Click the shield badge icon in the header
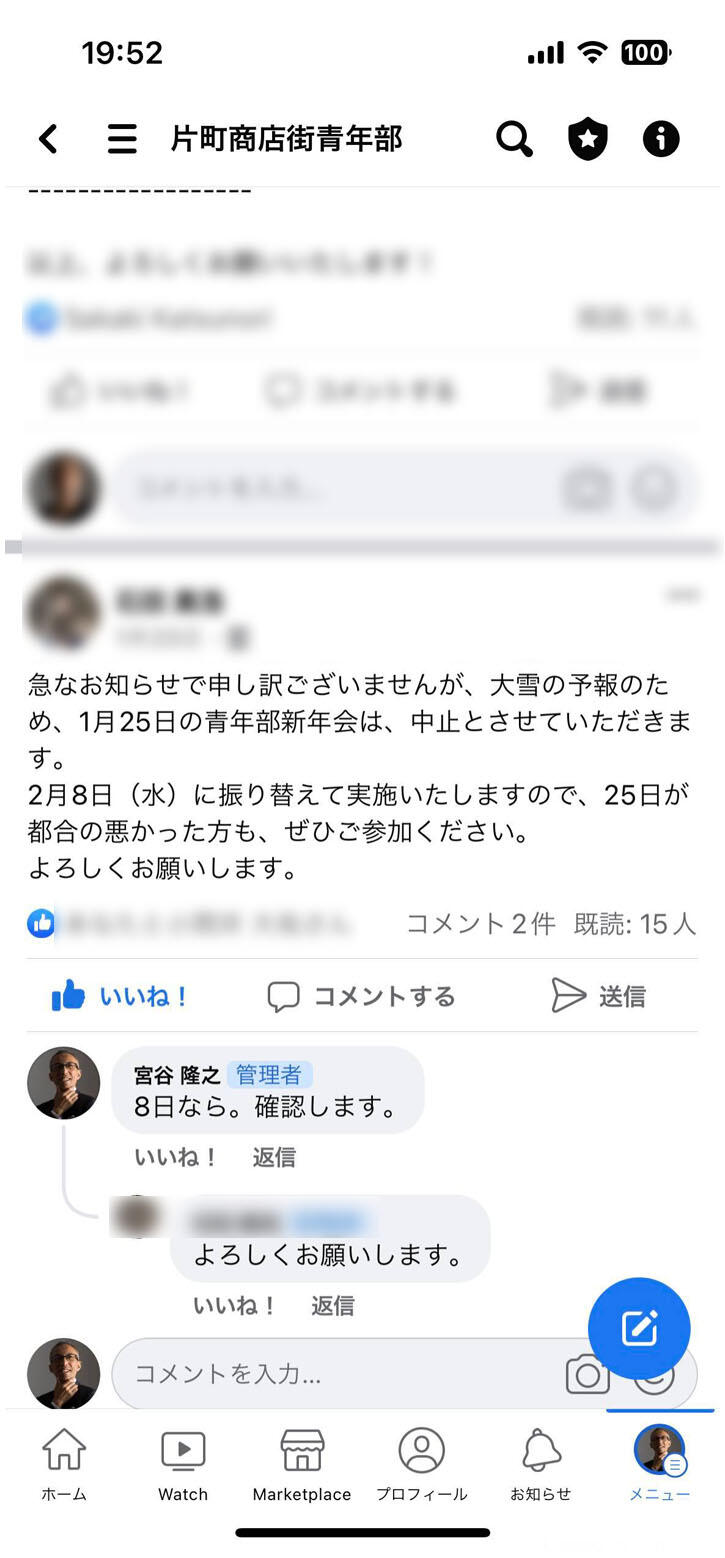 pyautogui.click(x=588, y=139)
